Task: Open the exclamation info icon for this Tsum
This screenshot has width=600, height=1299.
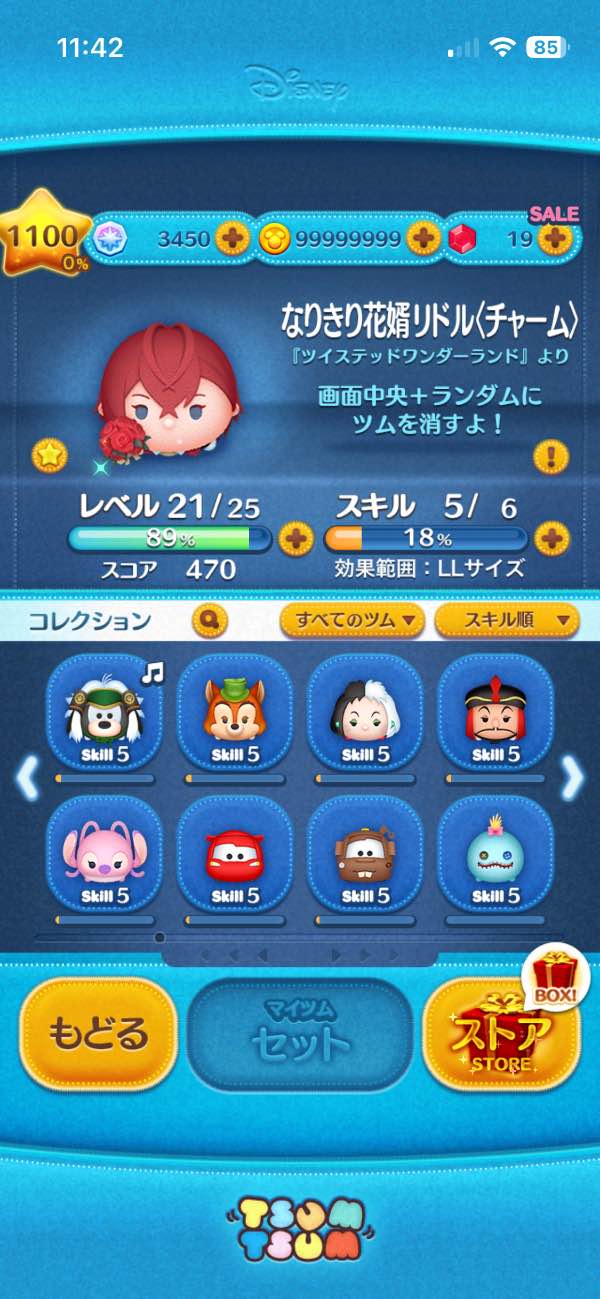Action: point(551,457)
